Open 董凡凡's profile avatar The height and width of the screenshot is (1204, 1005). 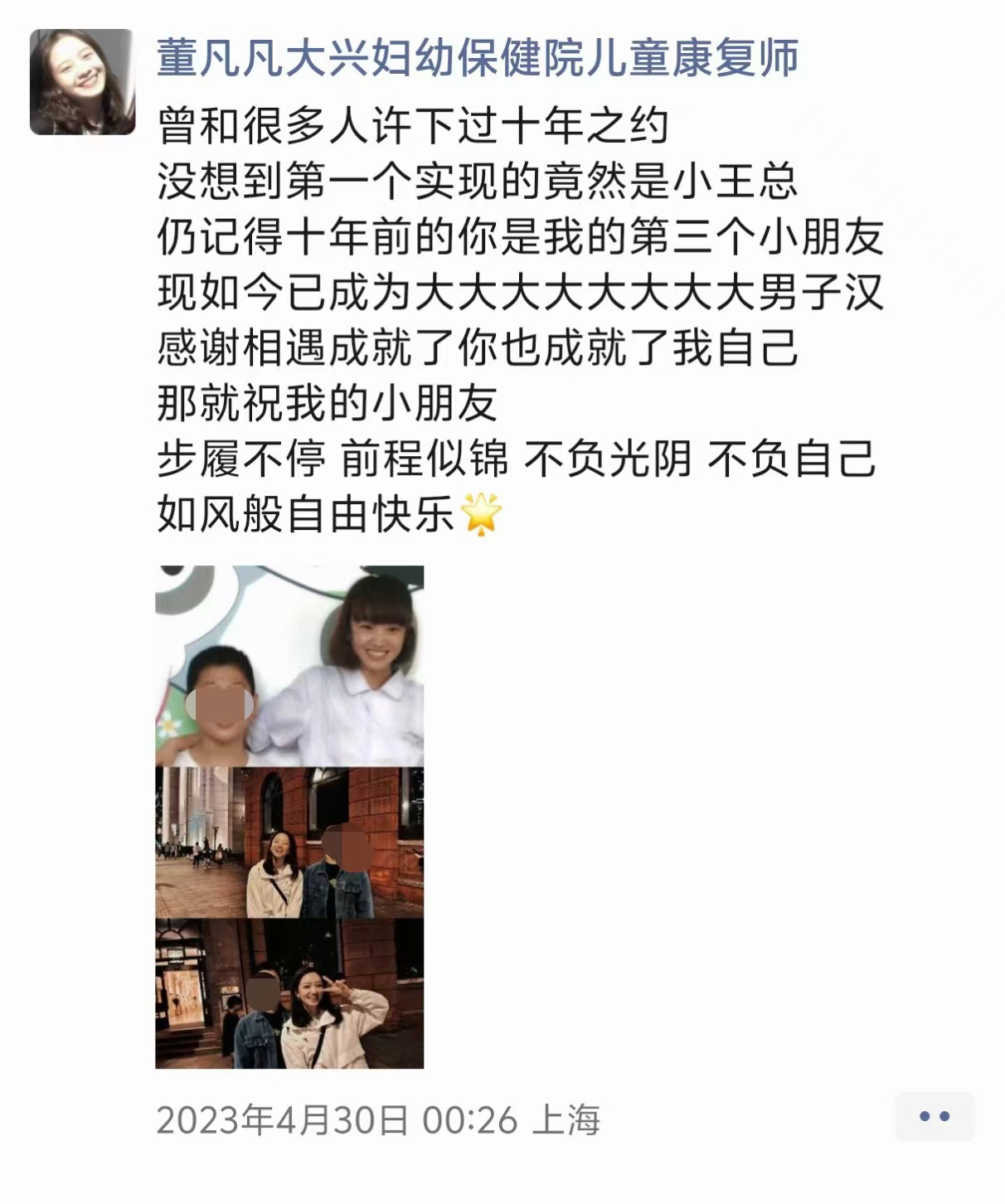tap(82, 82)
